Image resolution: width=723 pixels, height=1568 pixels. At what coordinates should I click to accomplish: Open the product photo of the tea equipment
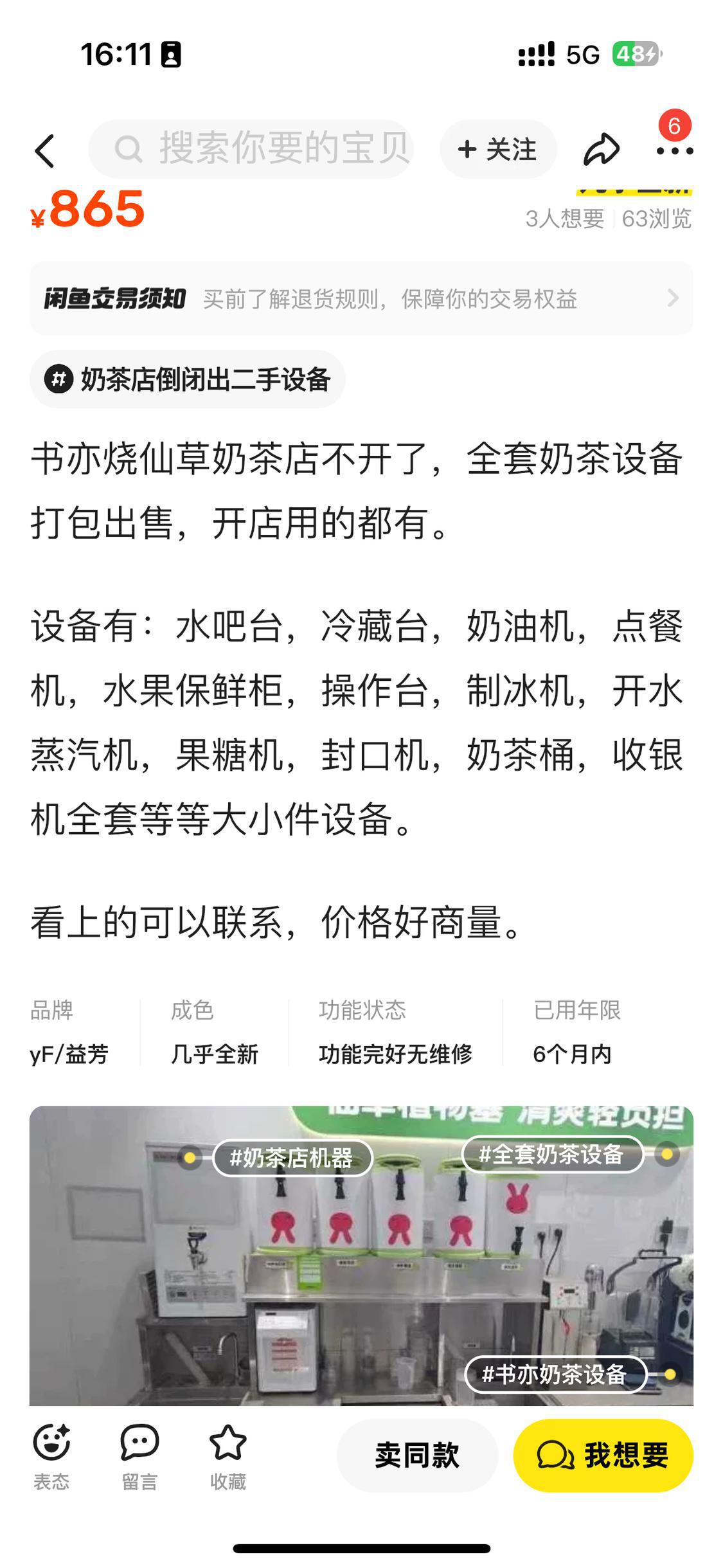pos(361,1255)
